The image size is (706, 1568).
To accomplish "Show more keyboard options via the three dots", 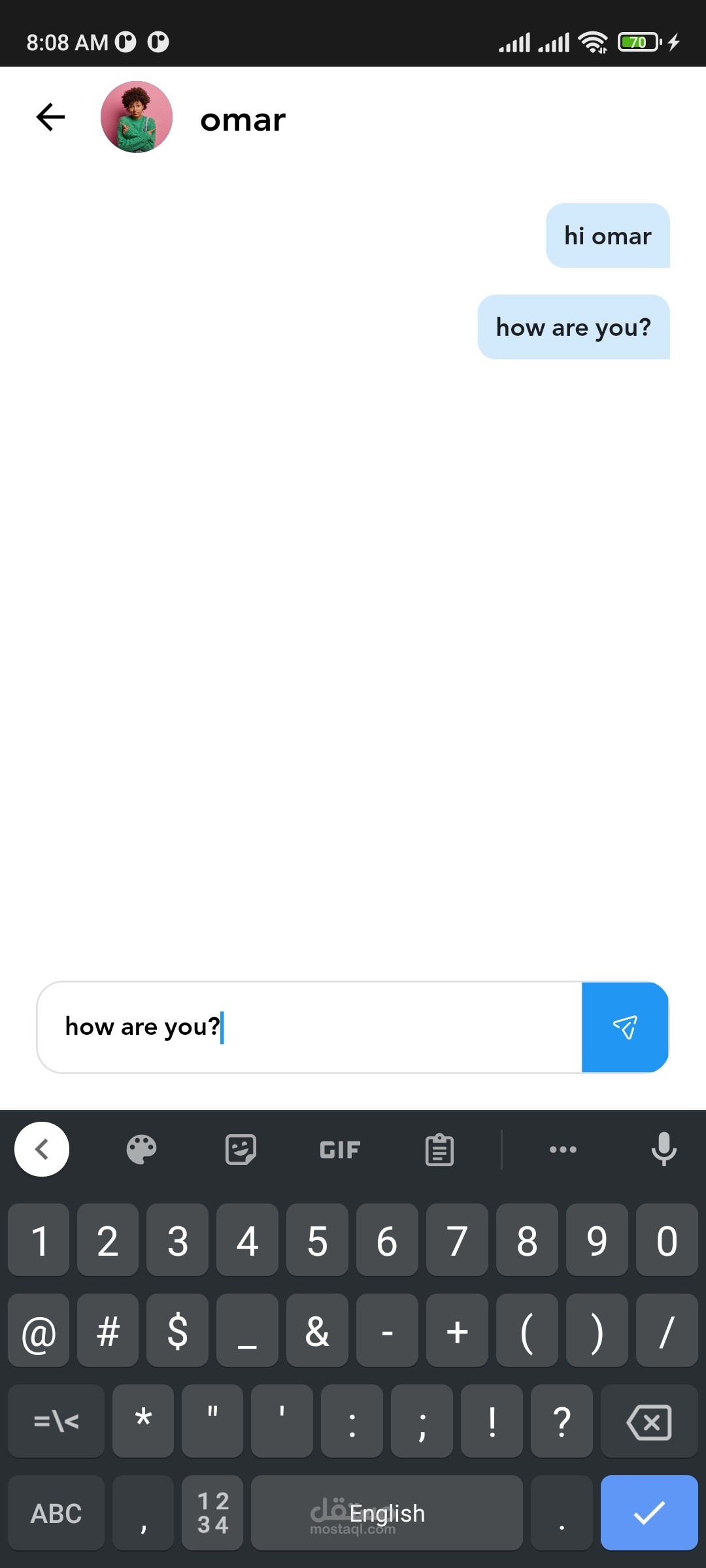I will [563, 1150].
